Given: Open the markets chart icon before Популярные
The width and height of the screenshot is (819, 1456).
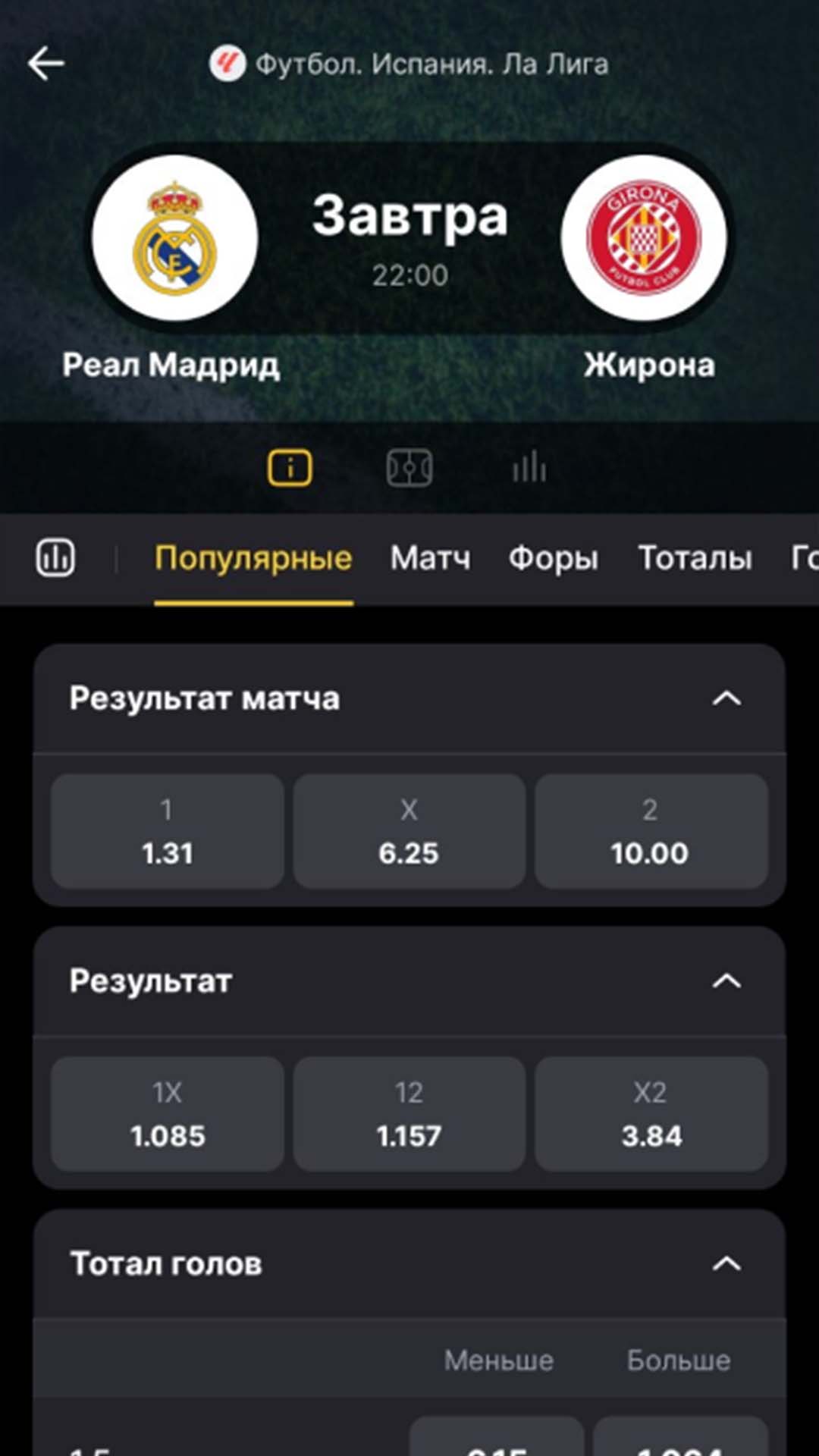Looking at the screenshot, I should [x=55, y=558].
